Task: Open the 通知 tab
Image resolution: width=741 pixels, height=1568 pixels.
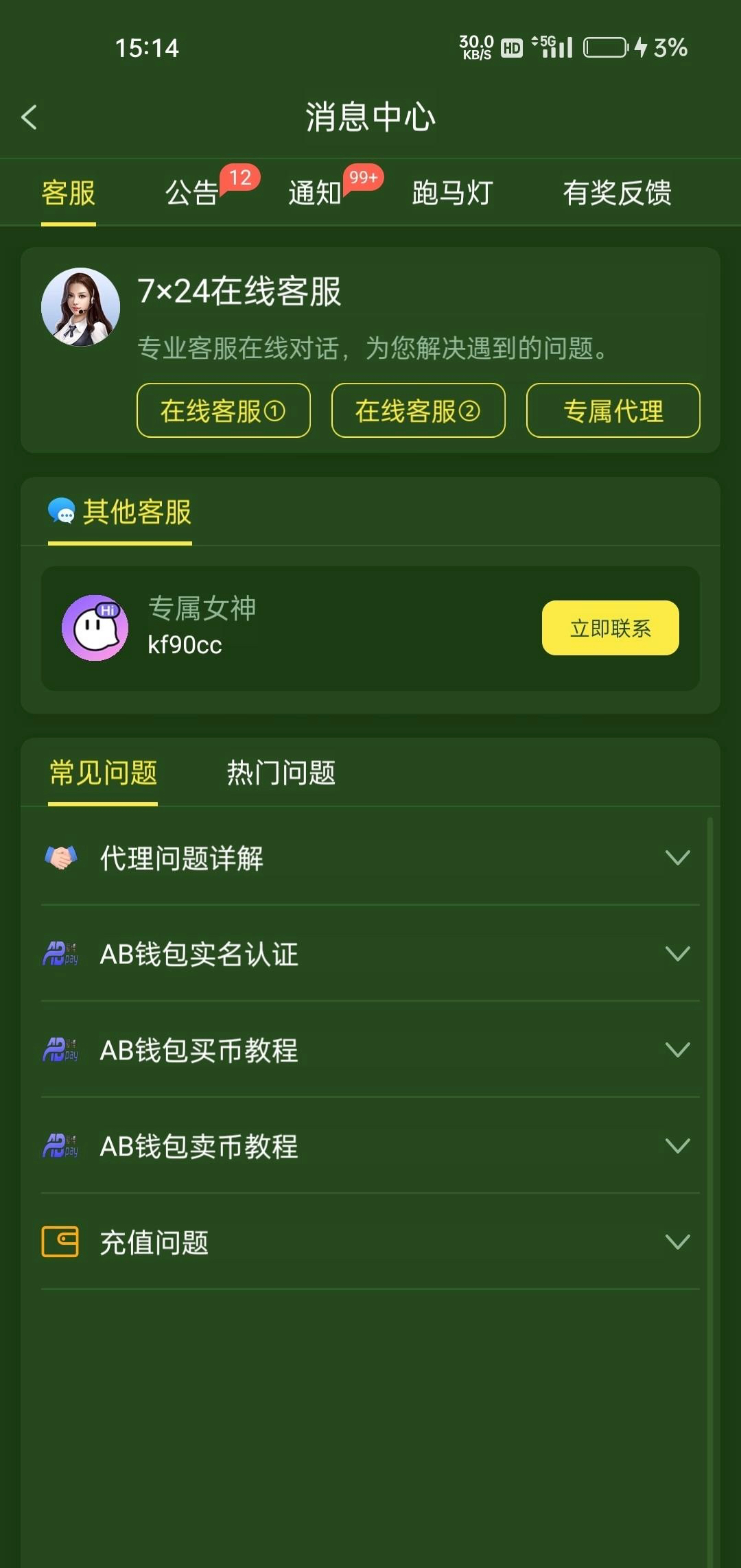Action: click(315, 193)
